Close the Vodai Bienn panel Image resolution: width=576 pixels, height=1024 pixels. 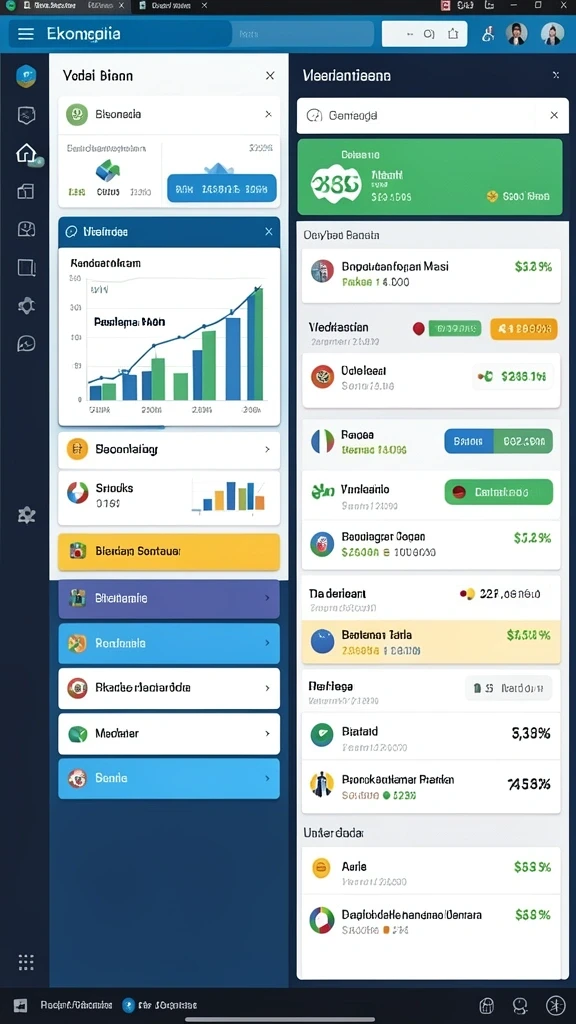click(270, 76)
